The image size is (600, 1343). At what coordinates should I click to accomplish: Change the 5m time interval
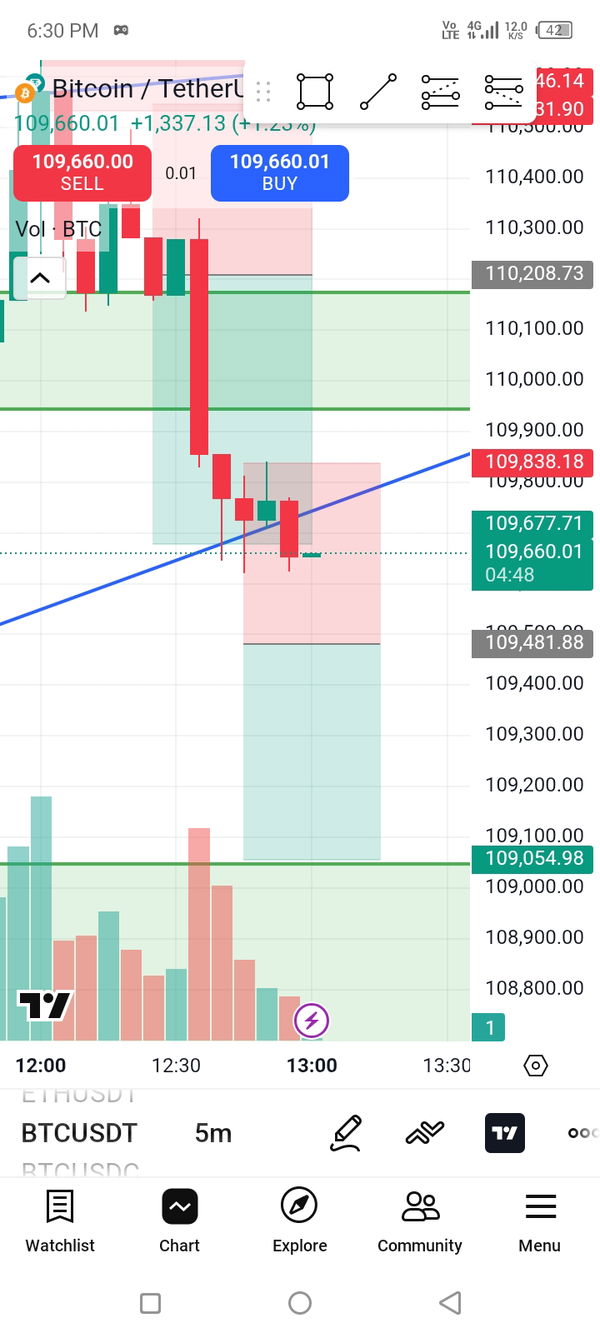coord(213,1133)
